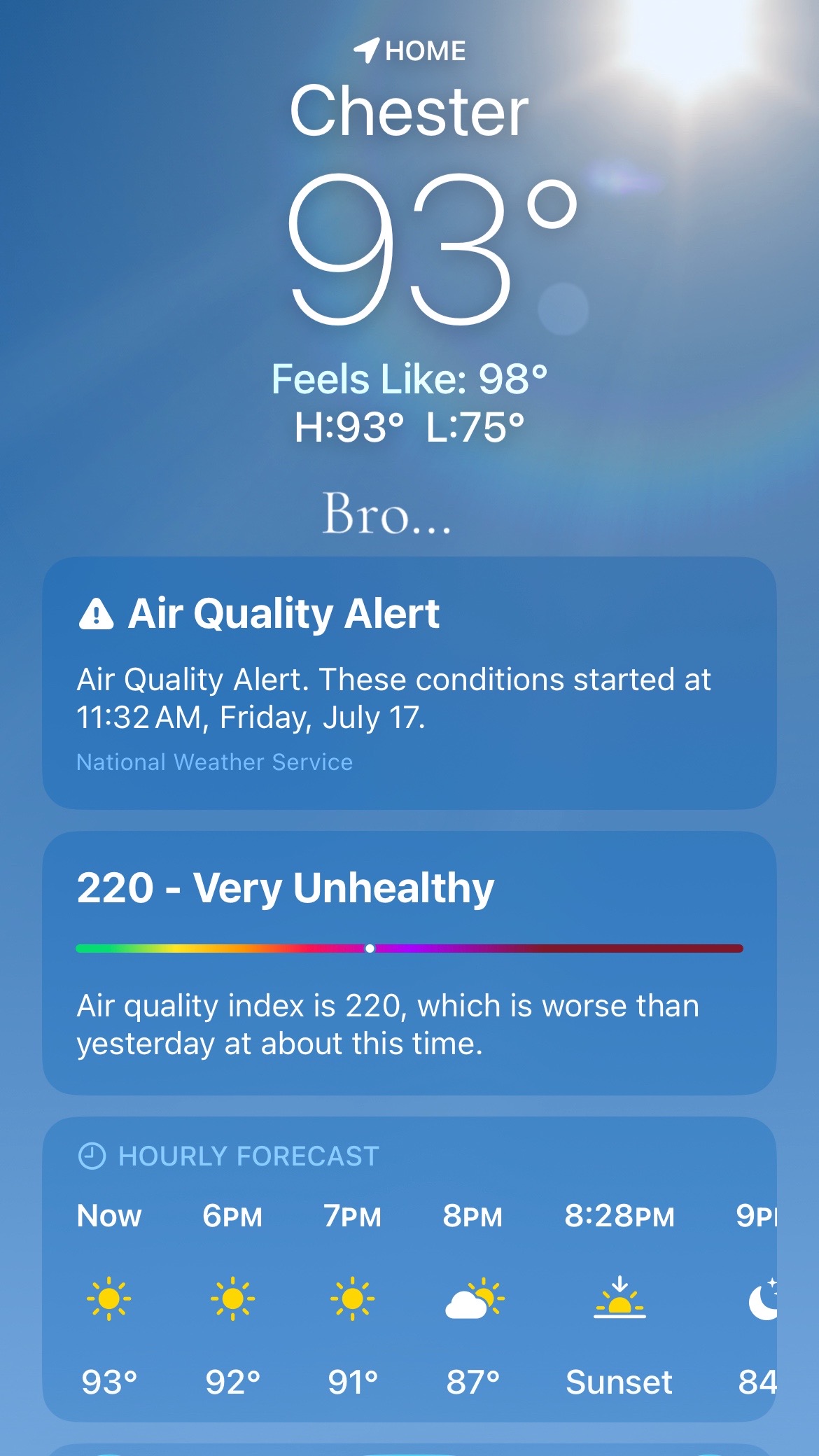Open the Air Quality Alert card
The height and width of the screenshot is (1456, 819).
409,683
